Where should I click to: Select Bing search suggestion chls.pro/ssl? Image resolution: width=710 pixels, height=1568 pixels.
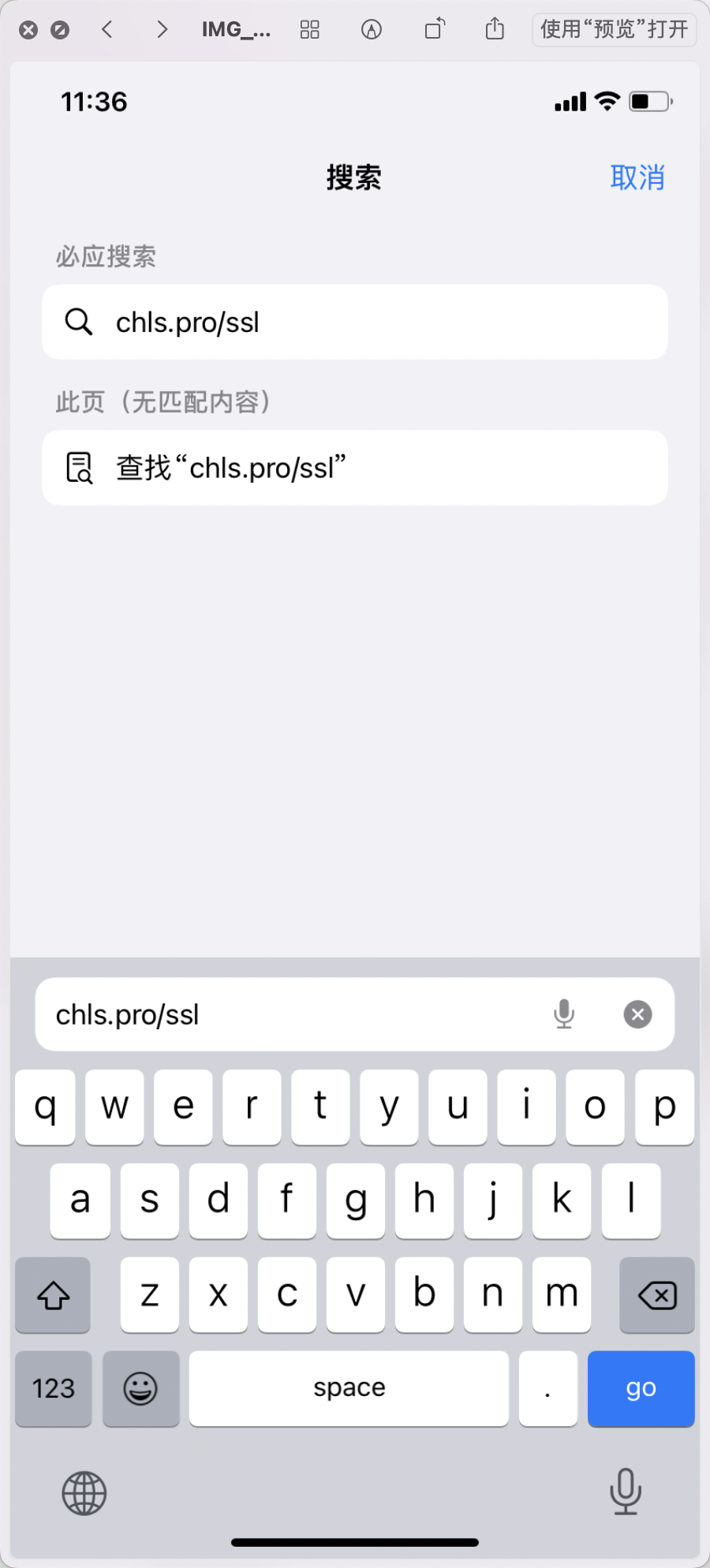click(x=355, y=322)
